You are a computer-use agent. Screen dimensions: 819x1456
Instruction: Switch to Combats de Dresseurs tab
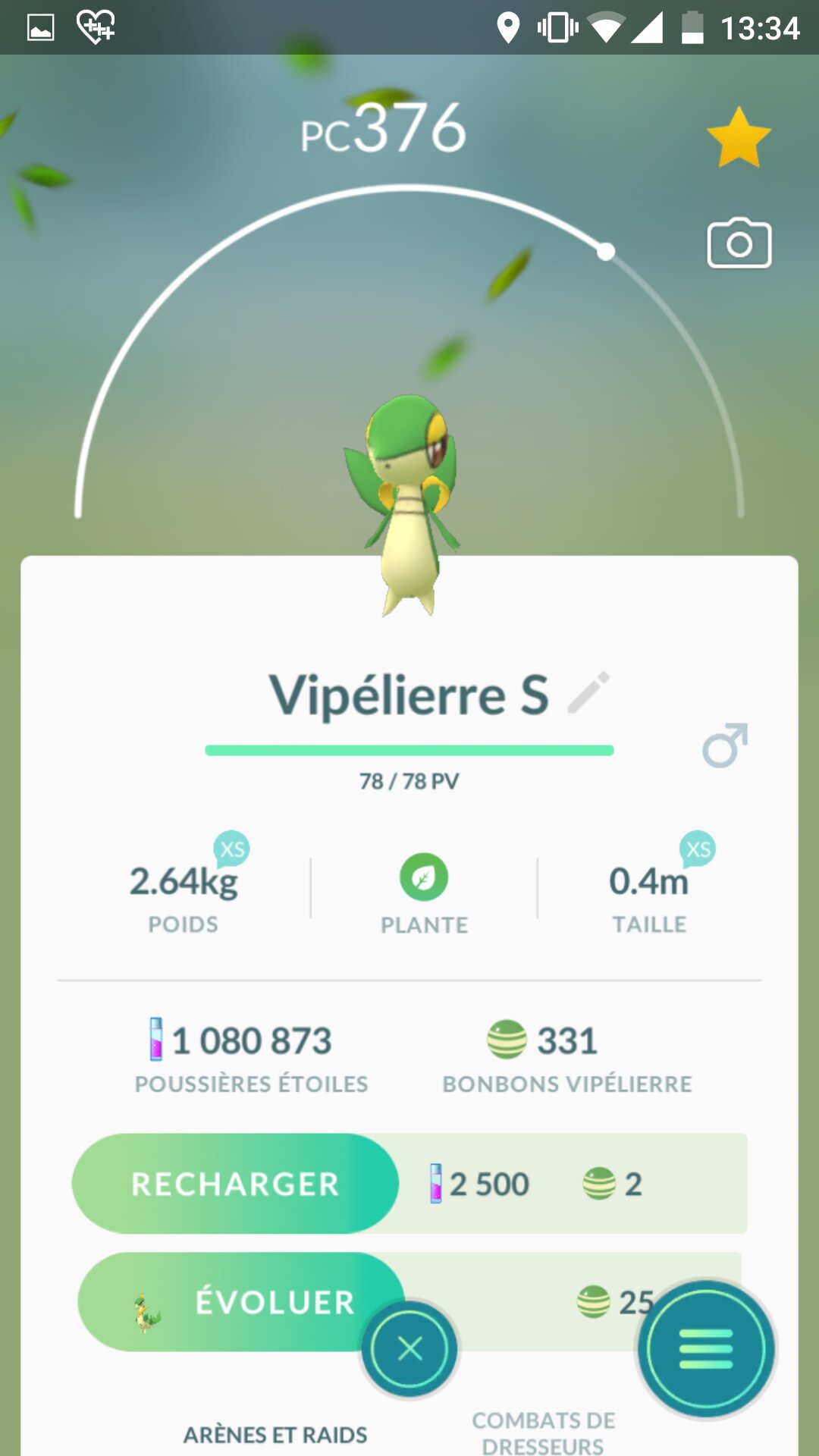(x=543, y=1432)
